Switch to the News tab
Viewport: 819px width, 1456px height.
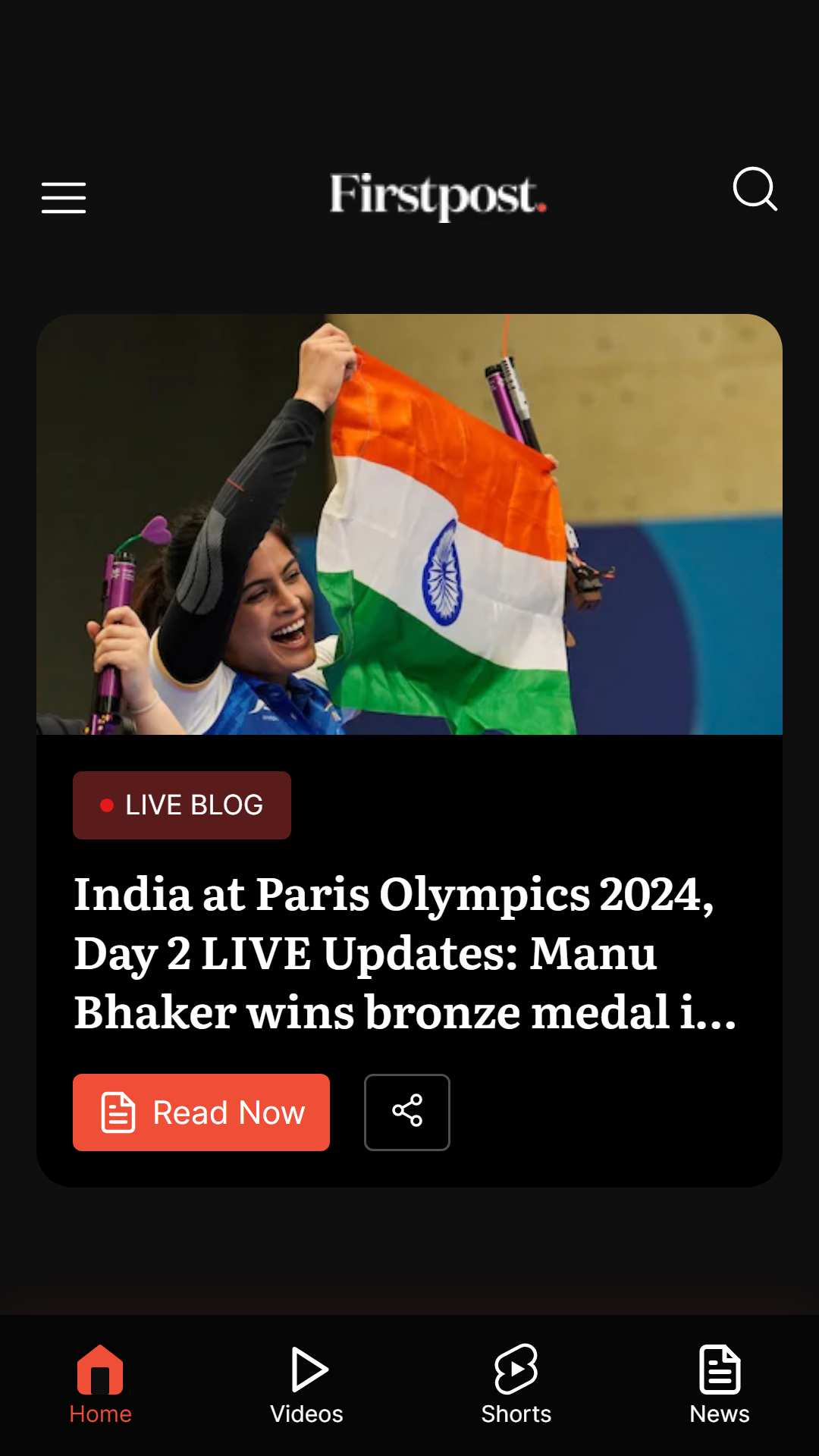pyautogui.click(x=720, y=1385)
